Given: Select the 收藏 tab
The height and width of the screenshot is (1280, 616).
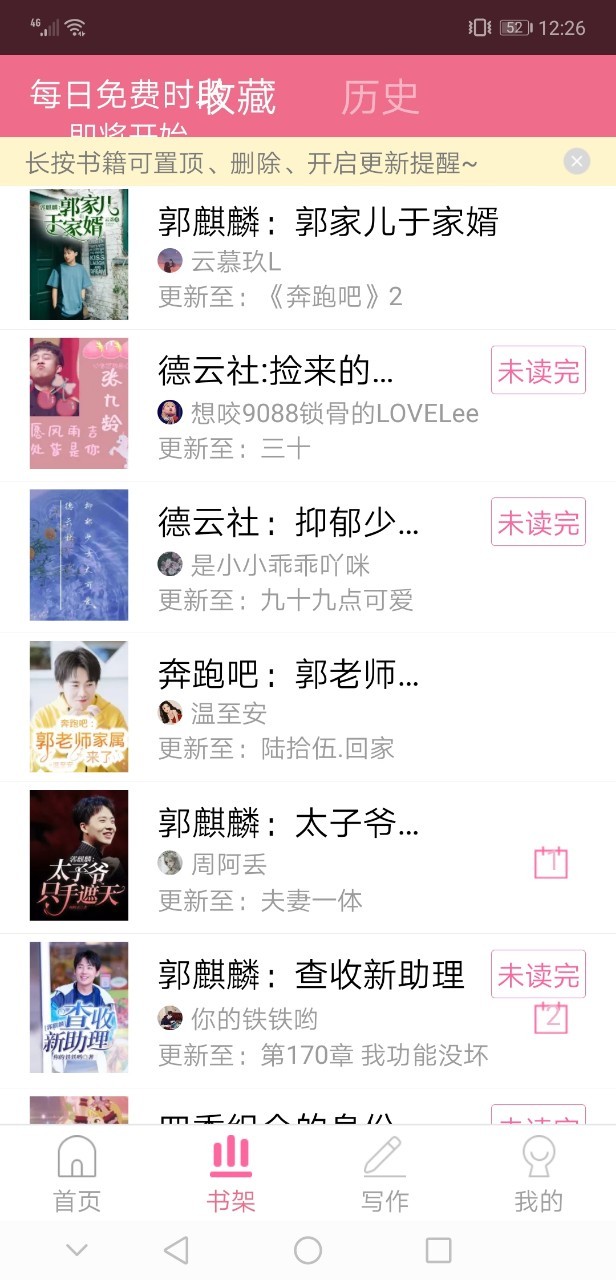Looking at the screenshot, I should click(x=236, y=96).
